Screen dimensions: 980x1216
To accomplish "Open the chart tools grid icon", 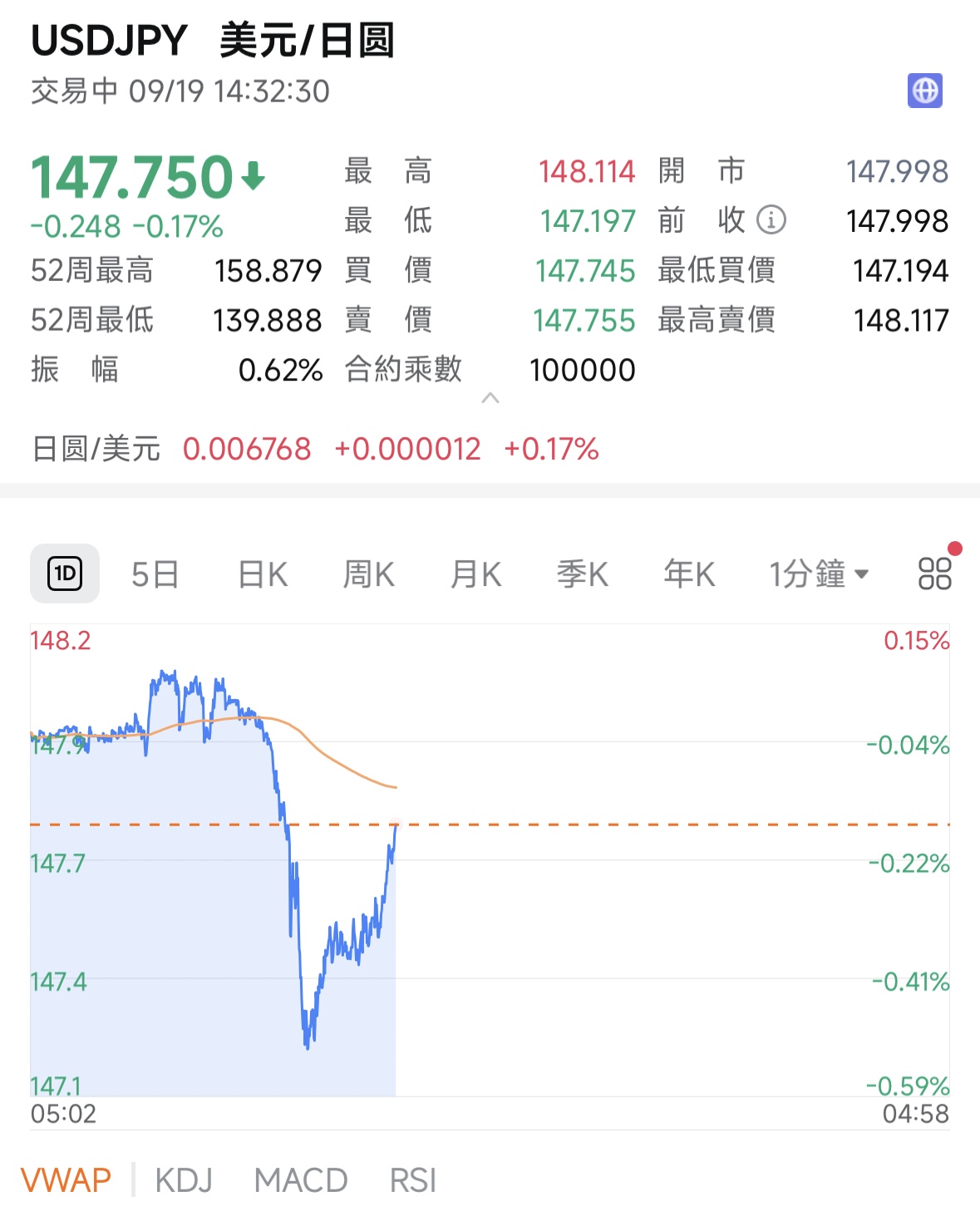I will tap(935, 574).
